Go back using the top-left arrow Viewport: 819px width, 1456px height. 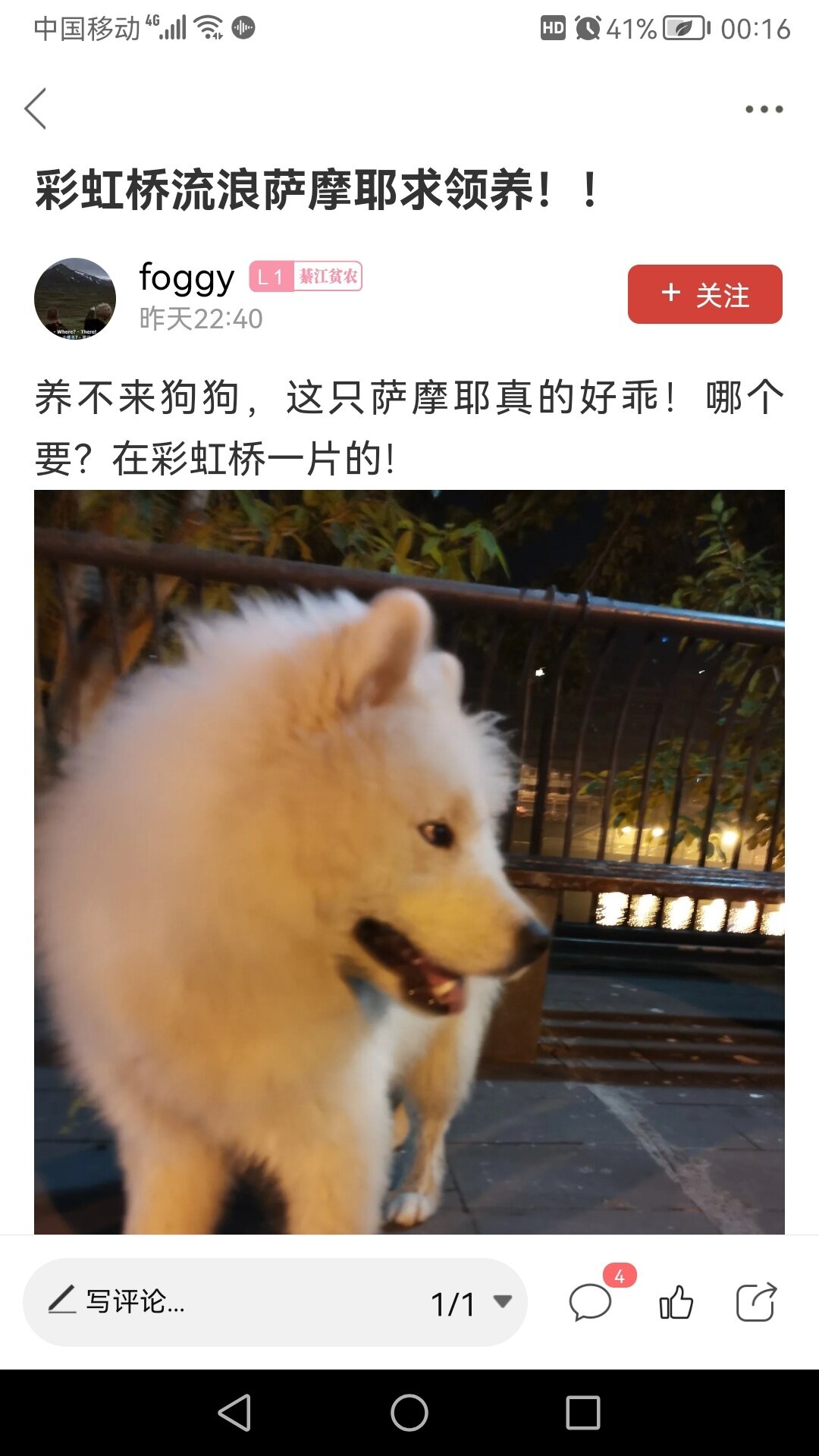coord(36,108)
